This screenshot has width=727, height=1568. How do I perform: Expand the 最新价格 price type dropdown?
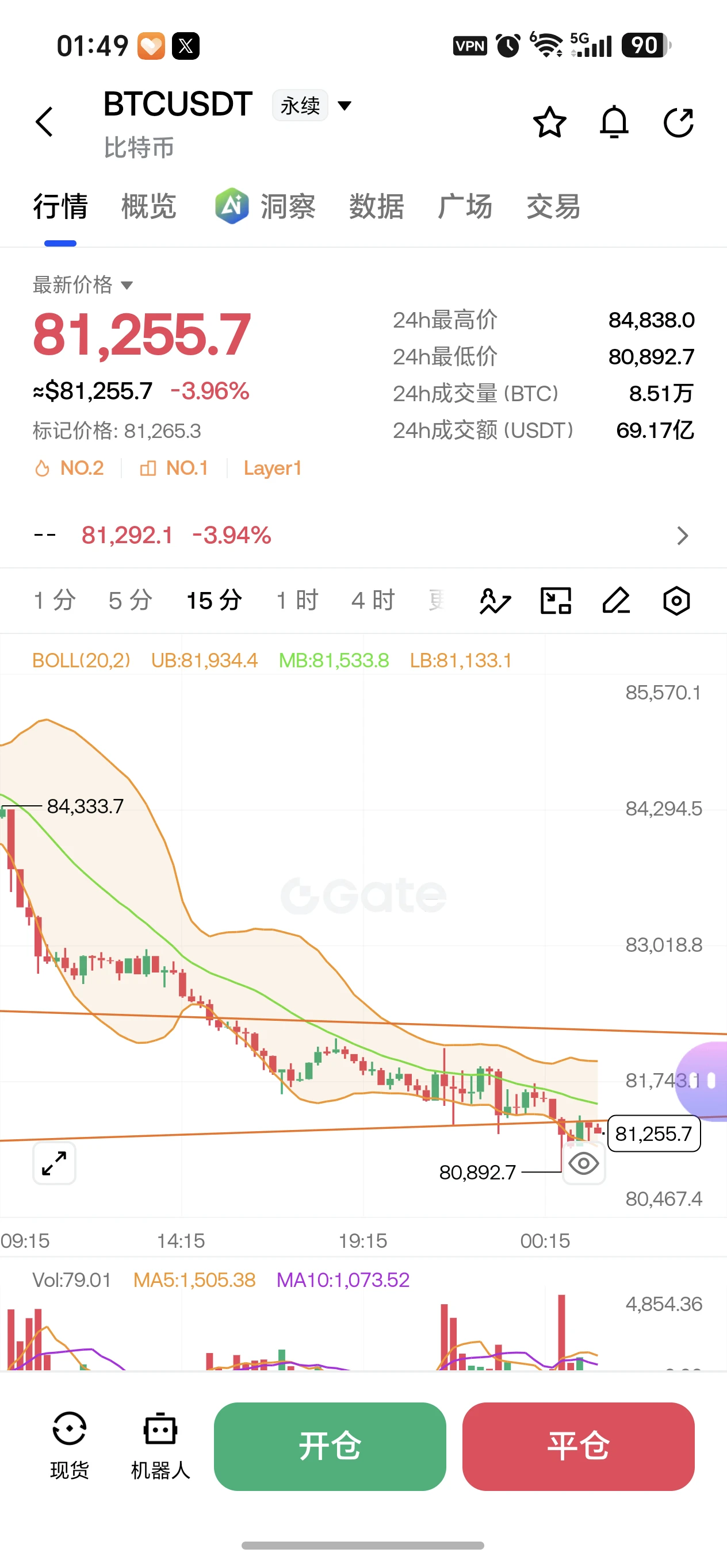coord(83,285)
